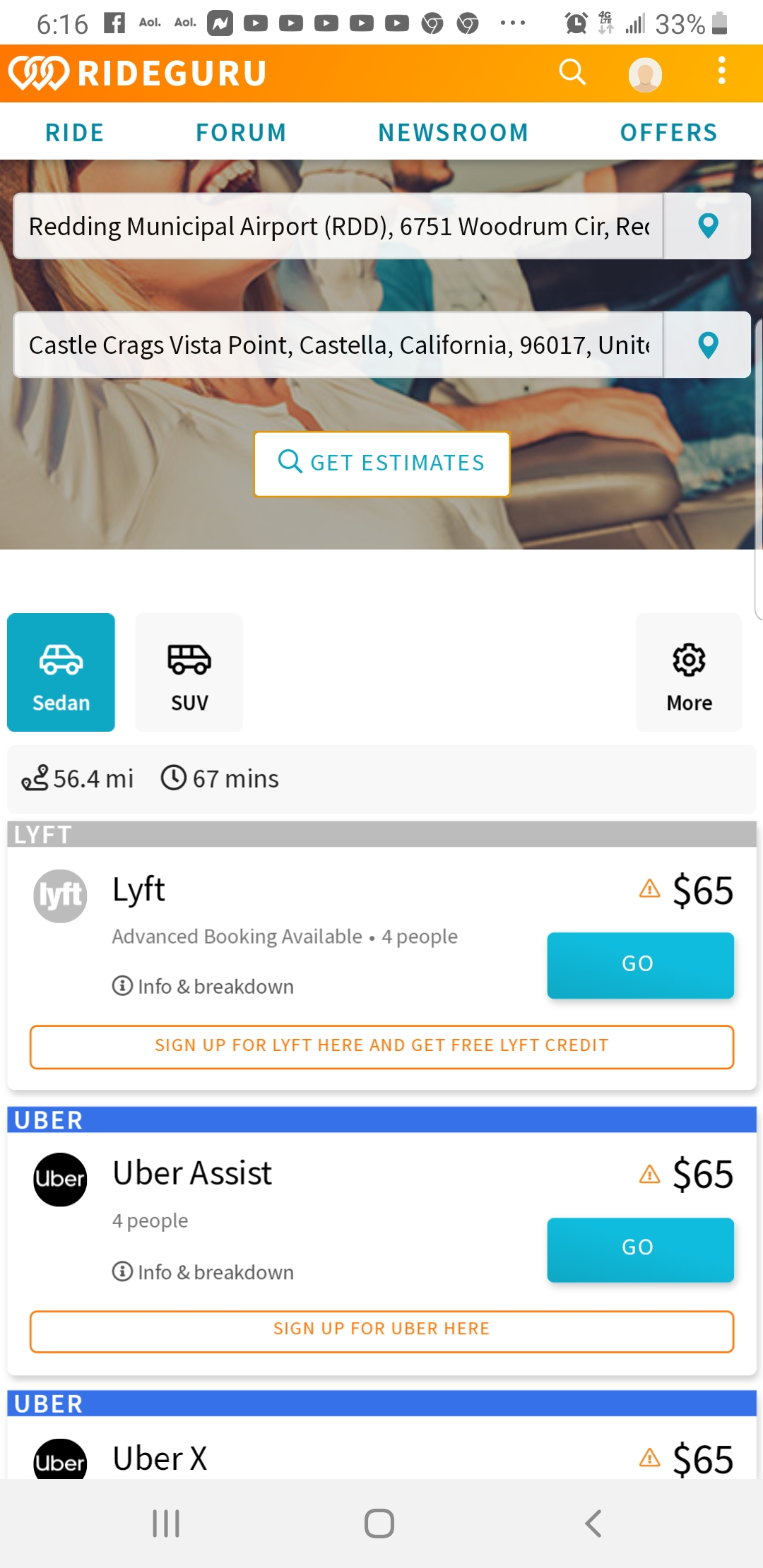Viewport: 763px width, 1568px height.
Task: Open the search icon in header
Action: coord(572,72)
